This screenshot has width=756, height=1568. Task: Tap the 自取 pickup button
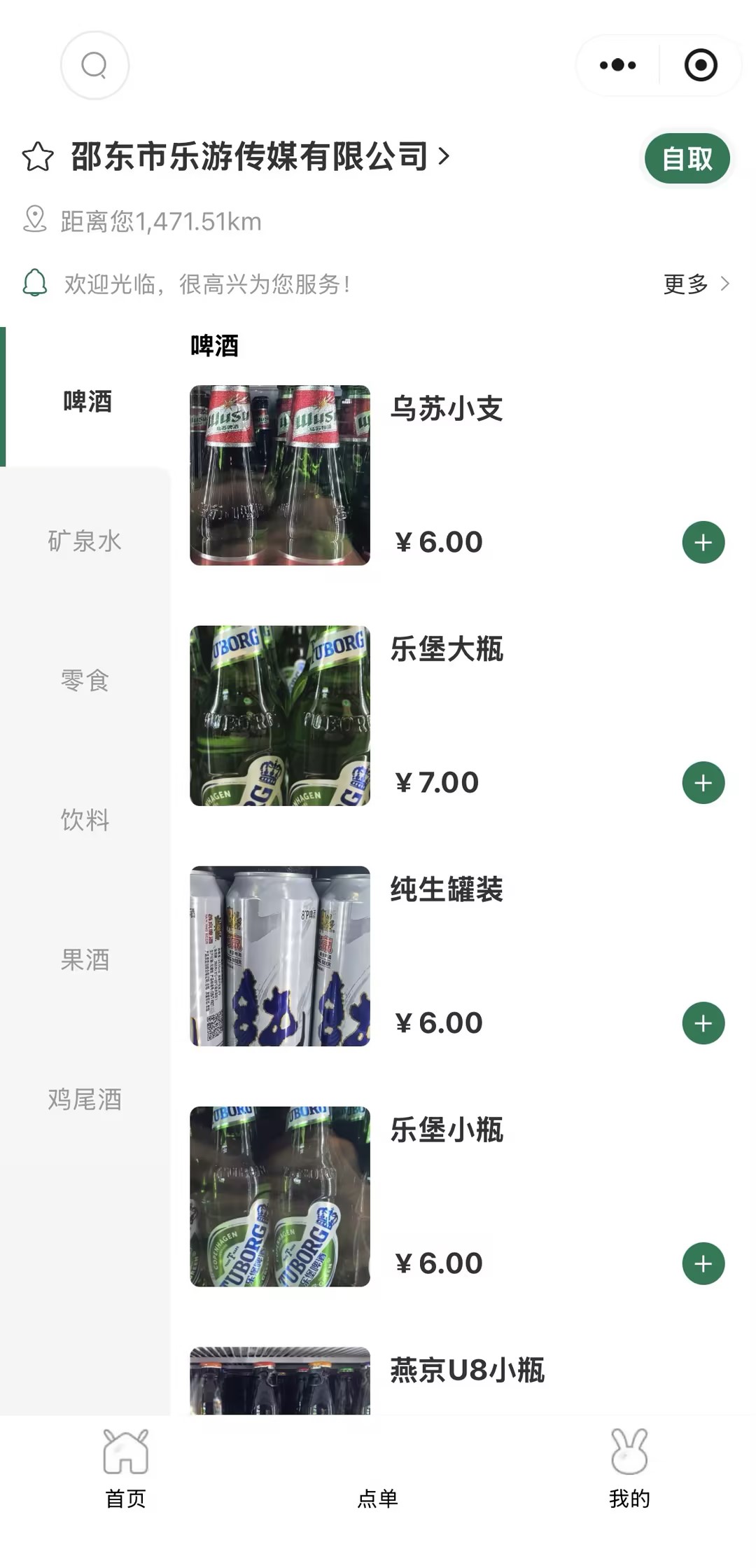coord(687,159)
